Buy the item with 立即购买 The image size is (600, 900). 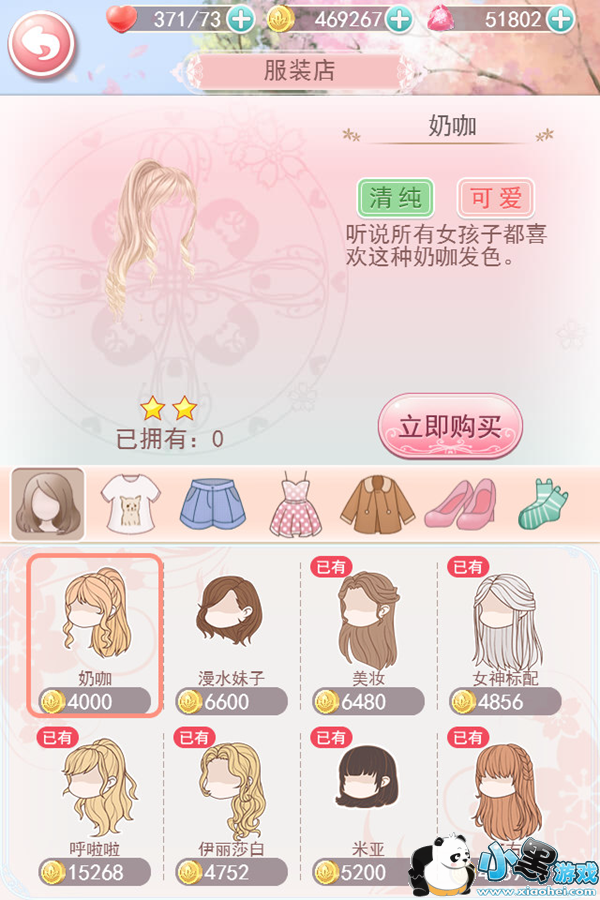tap(450, 427)
